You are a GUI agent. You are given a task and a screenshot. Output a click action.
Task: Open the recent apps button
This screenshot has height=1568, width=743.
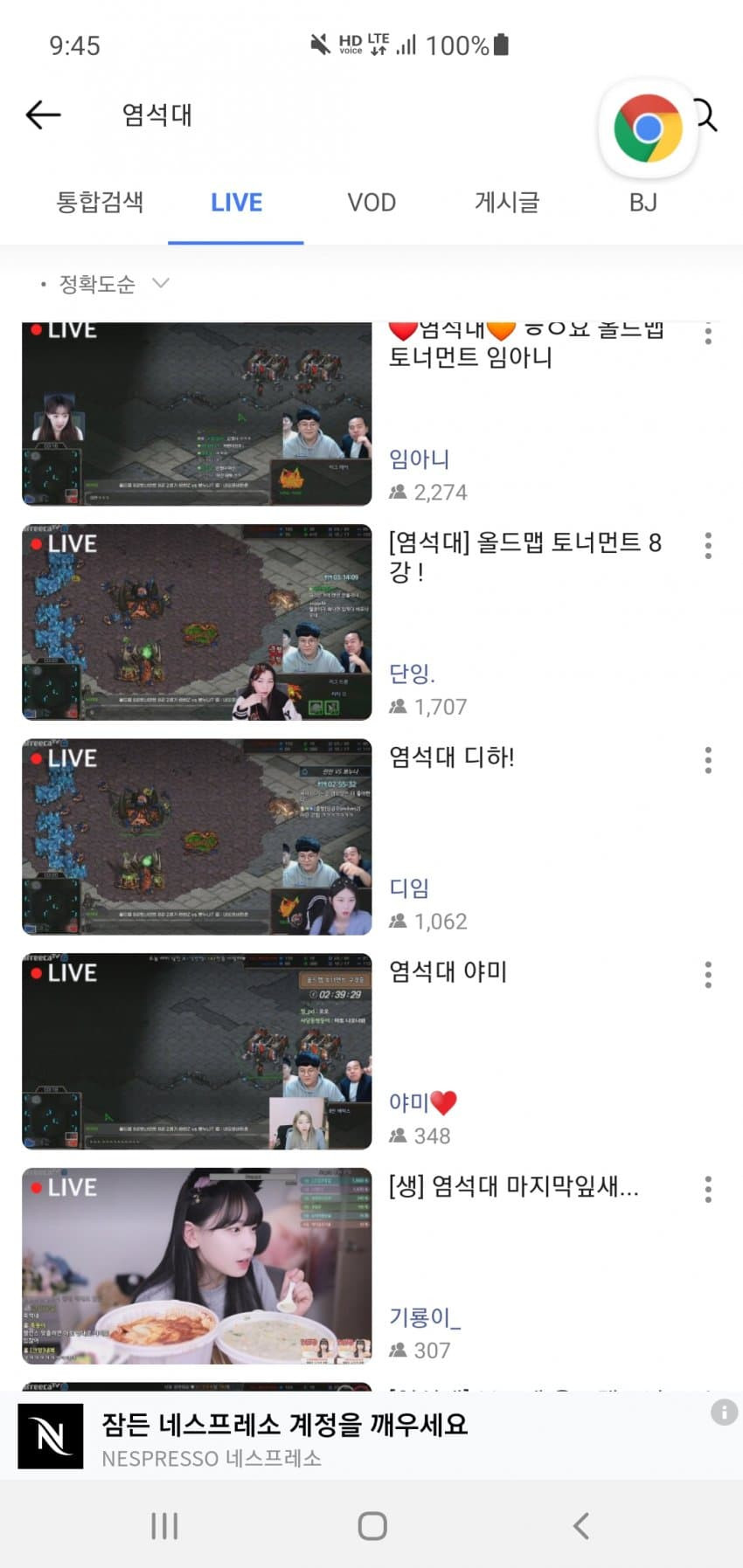(x=164, y=1526)
